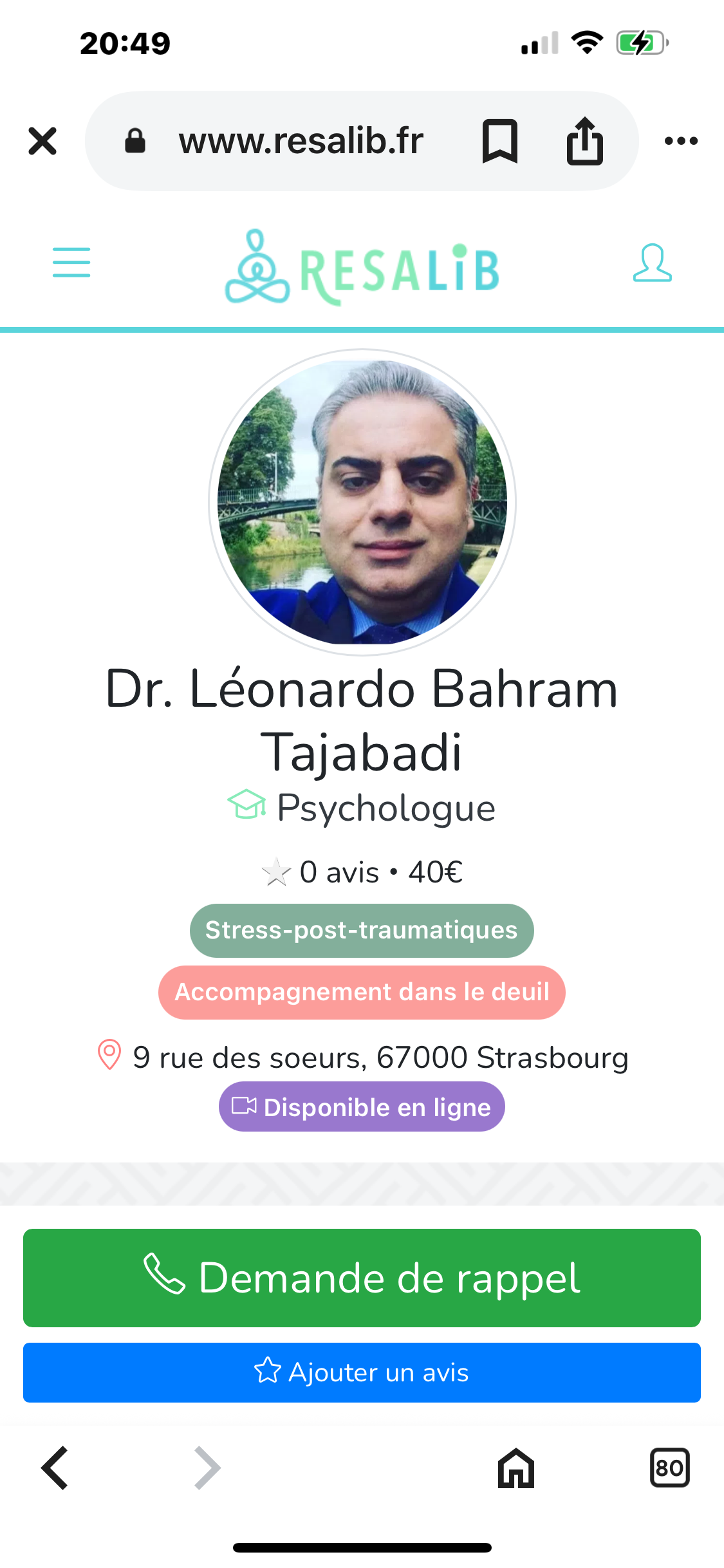This screenshot has width=724, height=1568.
Task: Select the Stress-post-traumatiques chip
Action: [x=362, y=930]
